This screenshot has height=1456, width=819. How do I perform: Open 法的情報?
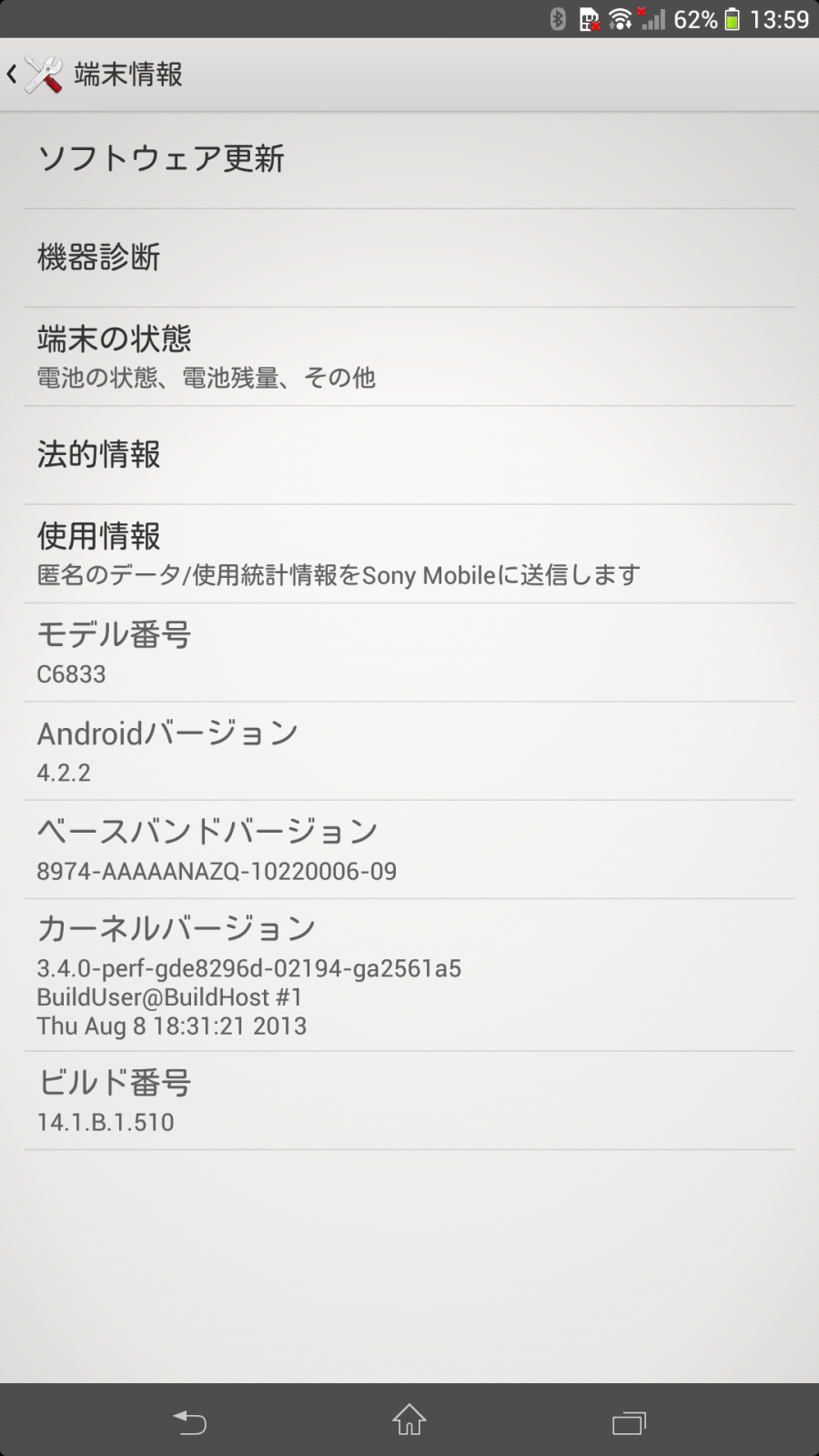pos(409,455)
